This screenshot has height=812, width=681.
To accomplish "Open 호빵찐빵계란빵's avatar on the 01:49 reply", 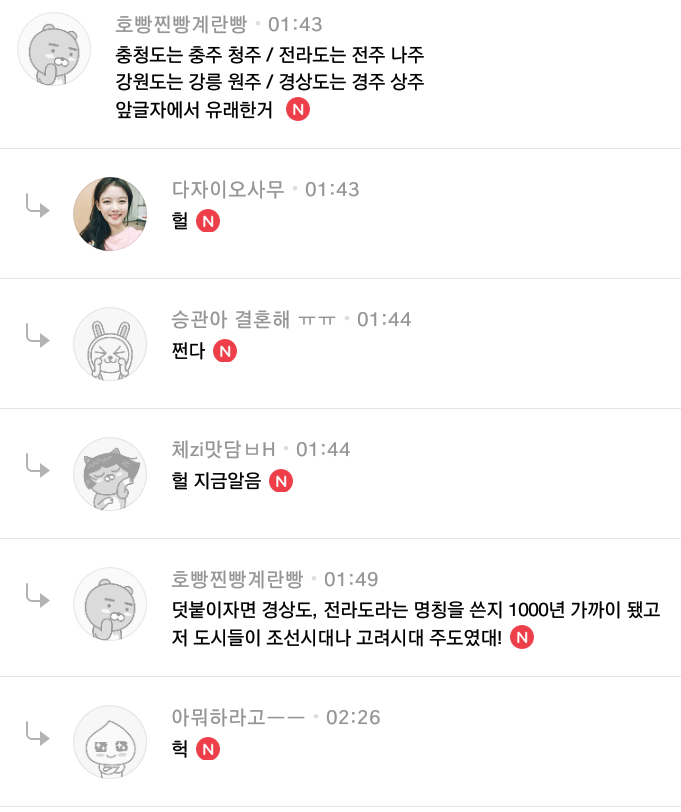I will 110,603.
